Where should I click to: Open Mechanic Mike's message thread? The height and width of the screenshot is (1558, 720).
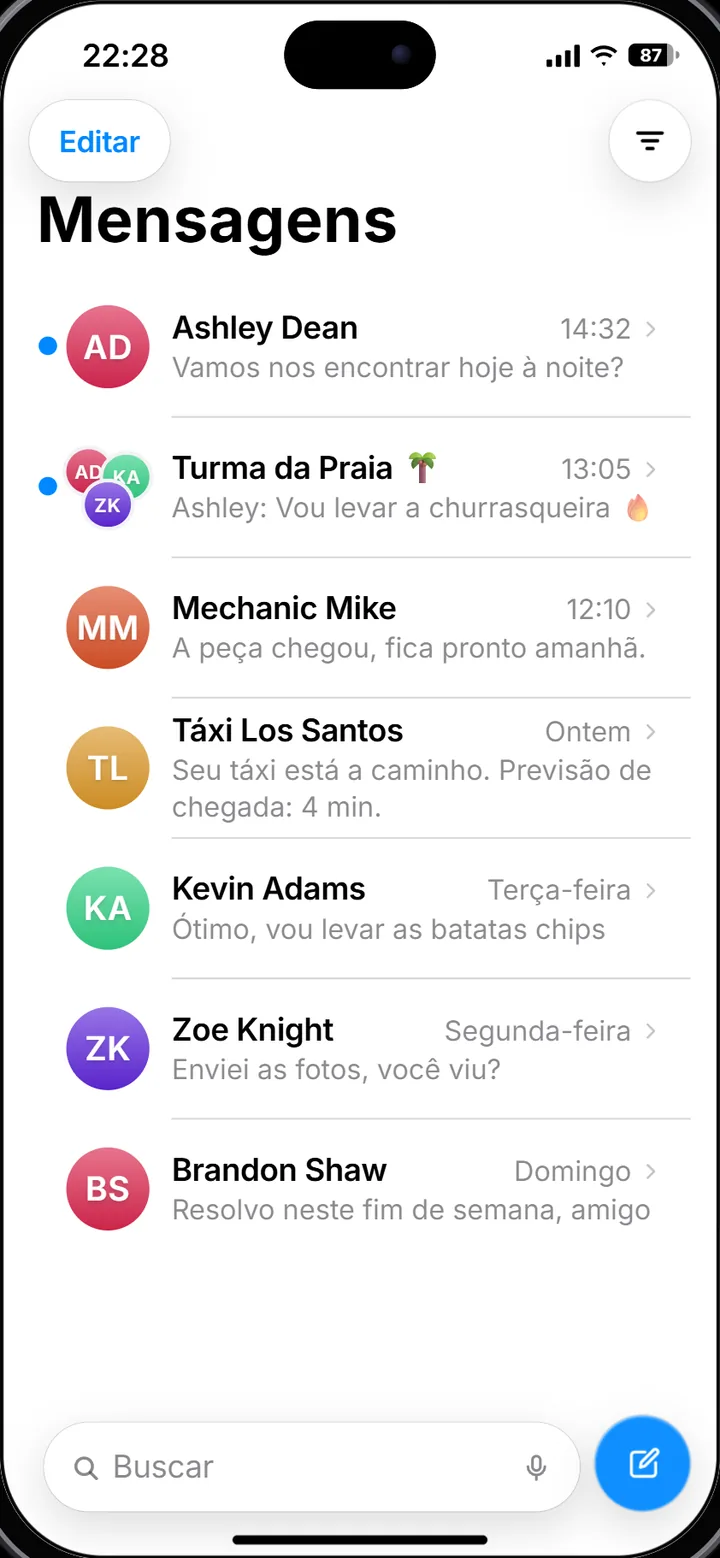pos(360,628)
